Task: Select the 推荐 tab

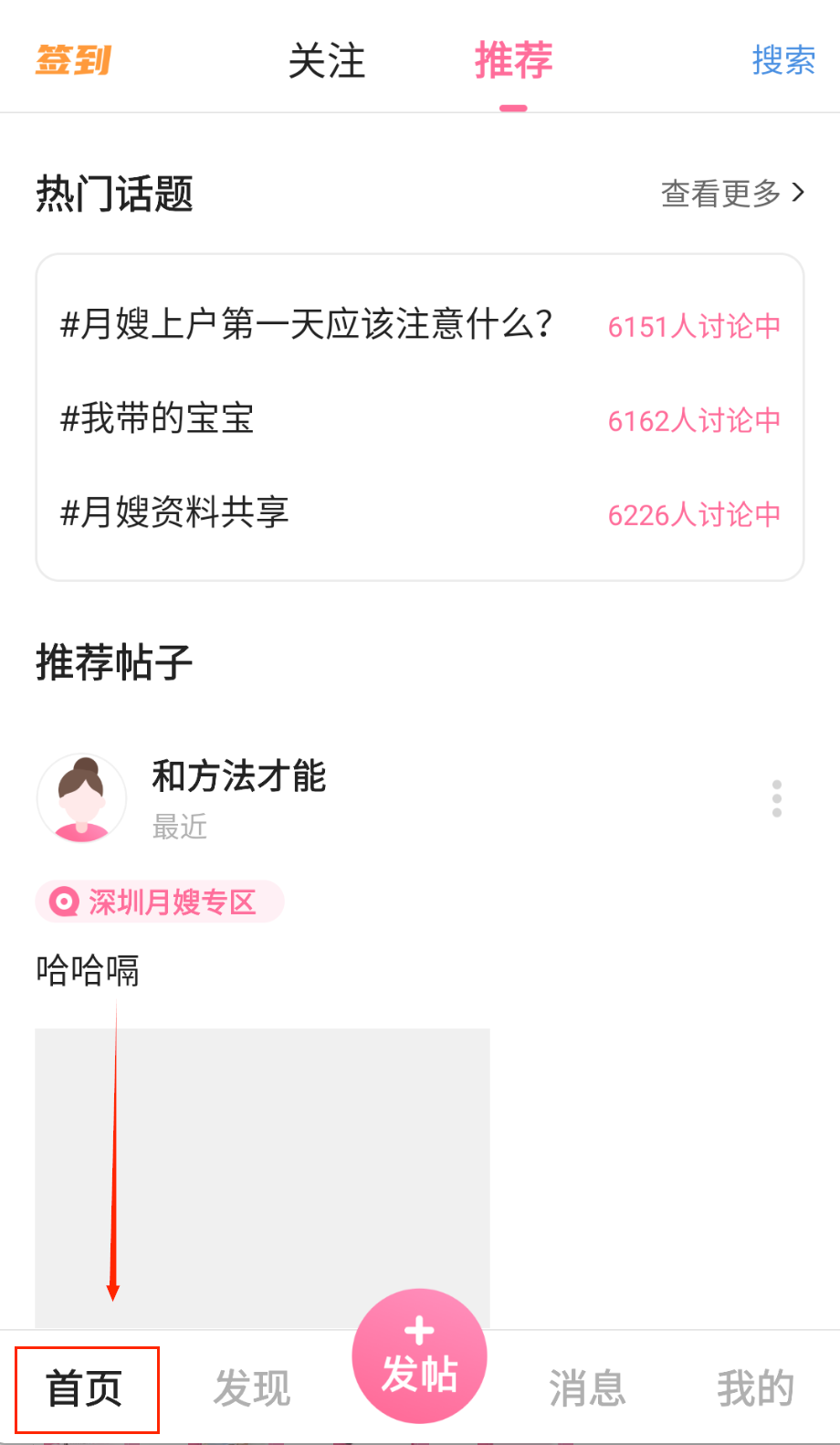Action: coord(513,61)
